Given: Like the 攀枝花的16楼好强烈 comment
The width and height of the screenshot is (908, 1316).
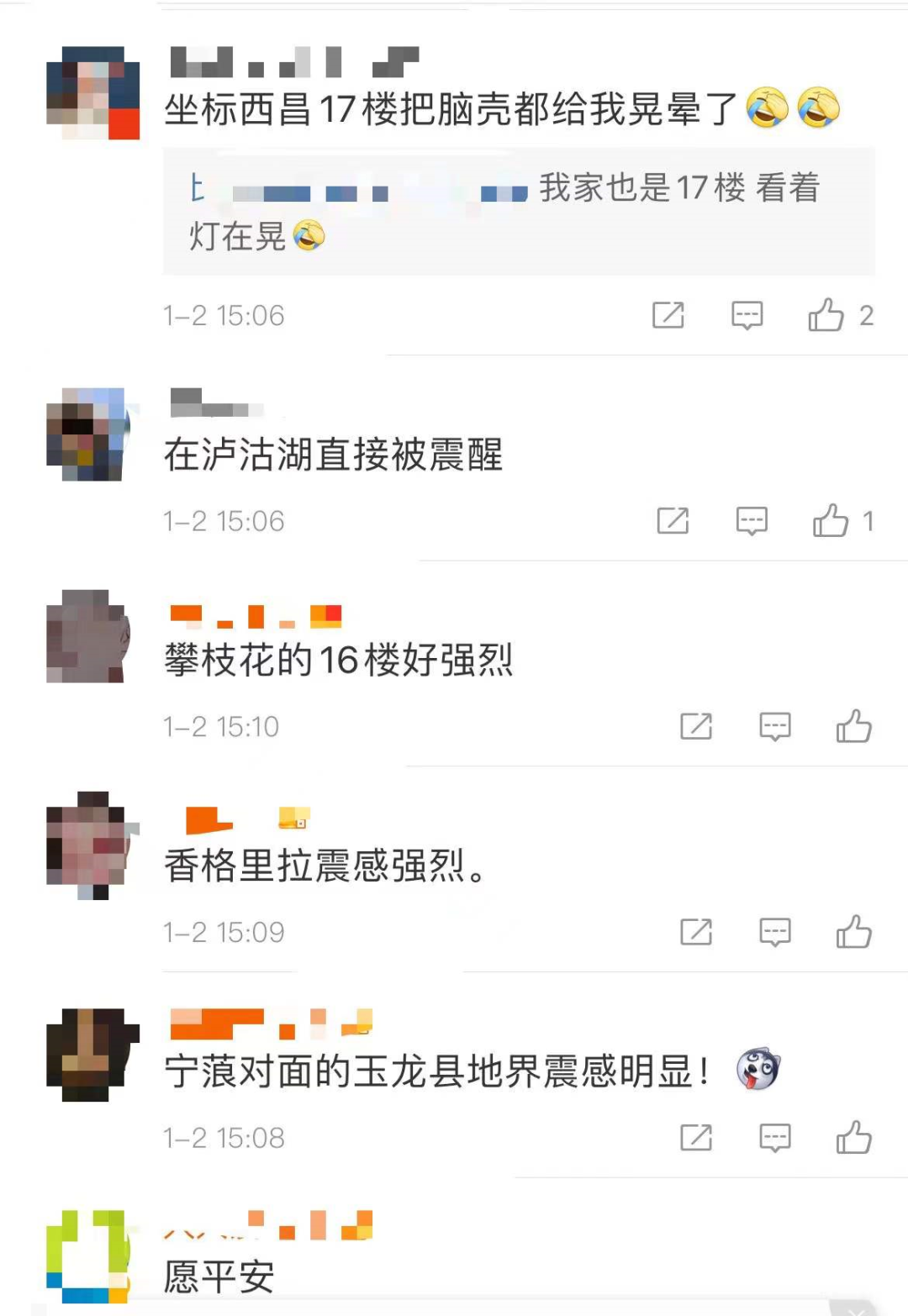Looking at the screenshot, I should click(853, 726).
